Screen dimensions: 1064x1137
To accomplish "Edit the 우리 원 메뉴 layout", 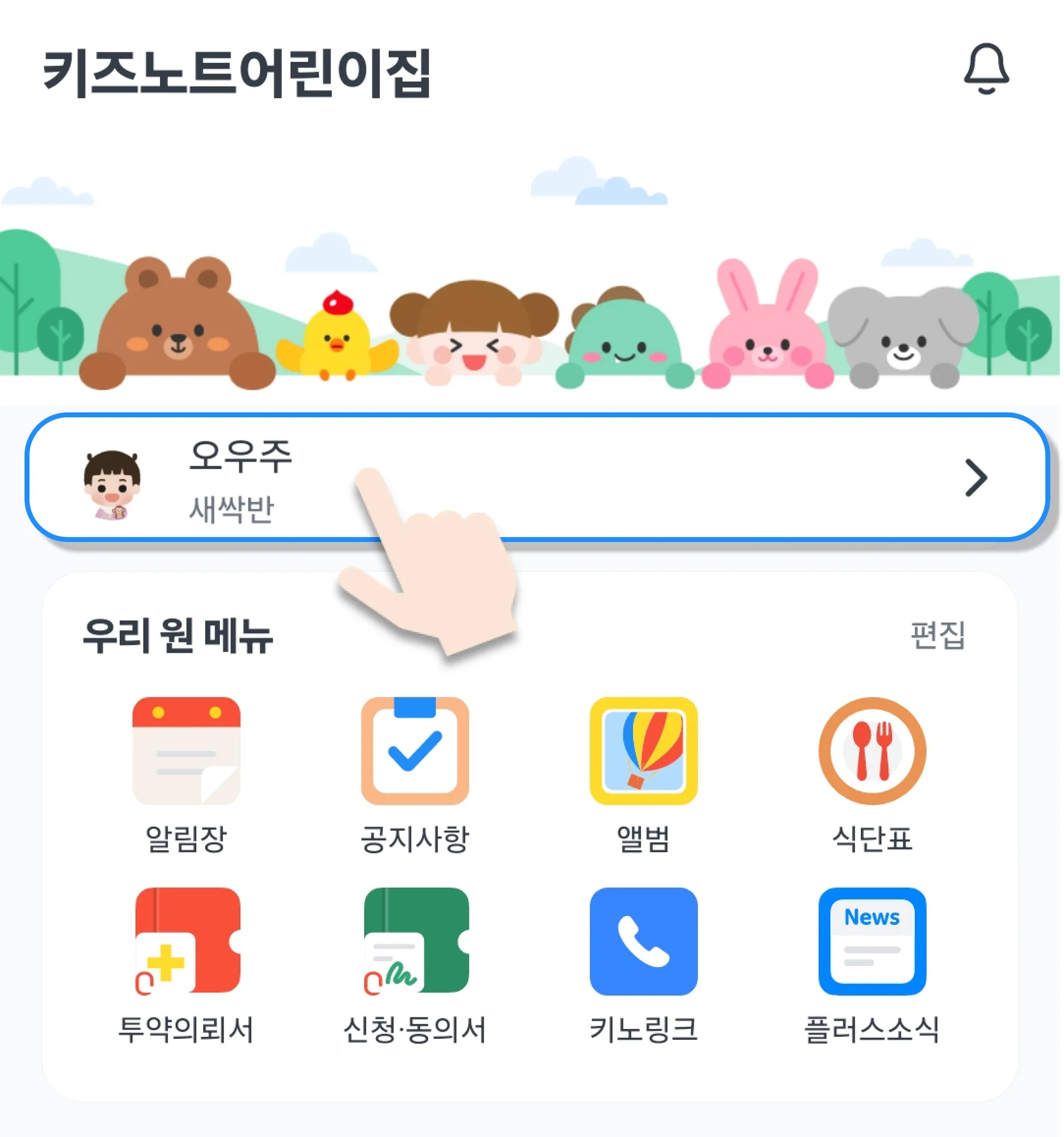I will point(937,635).
